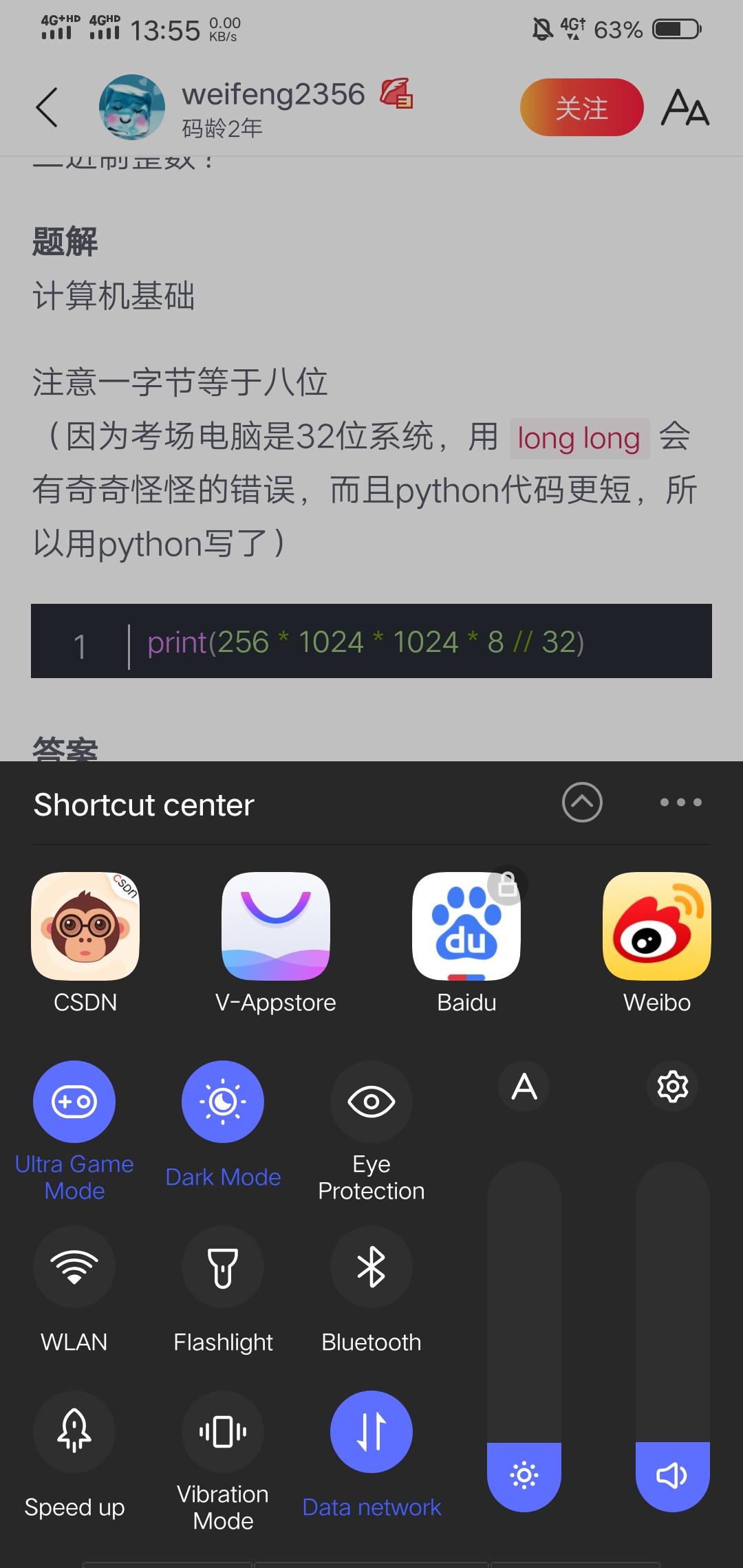Image resolution: width=743 pixels, height=1568 pixels.
Task: Open the Baidu app shortcut
Action: pos(466,926)
